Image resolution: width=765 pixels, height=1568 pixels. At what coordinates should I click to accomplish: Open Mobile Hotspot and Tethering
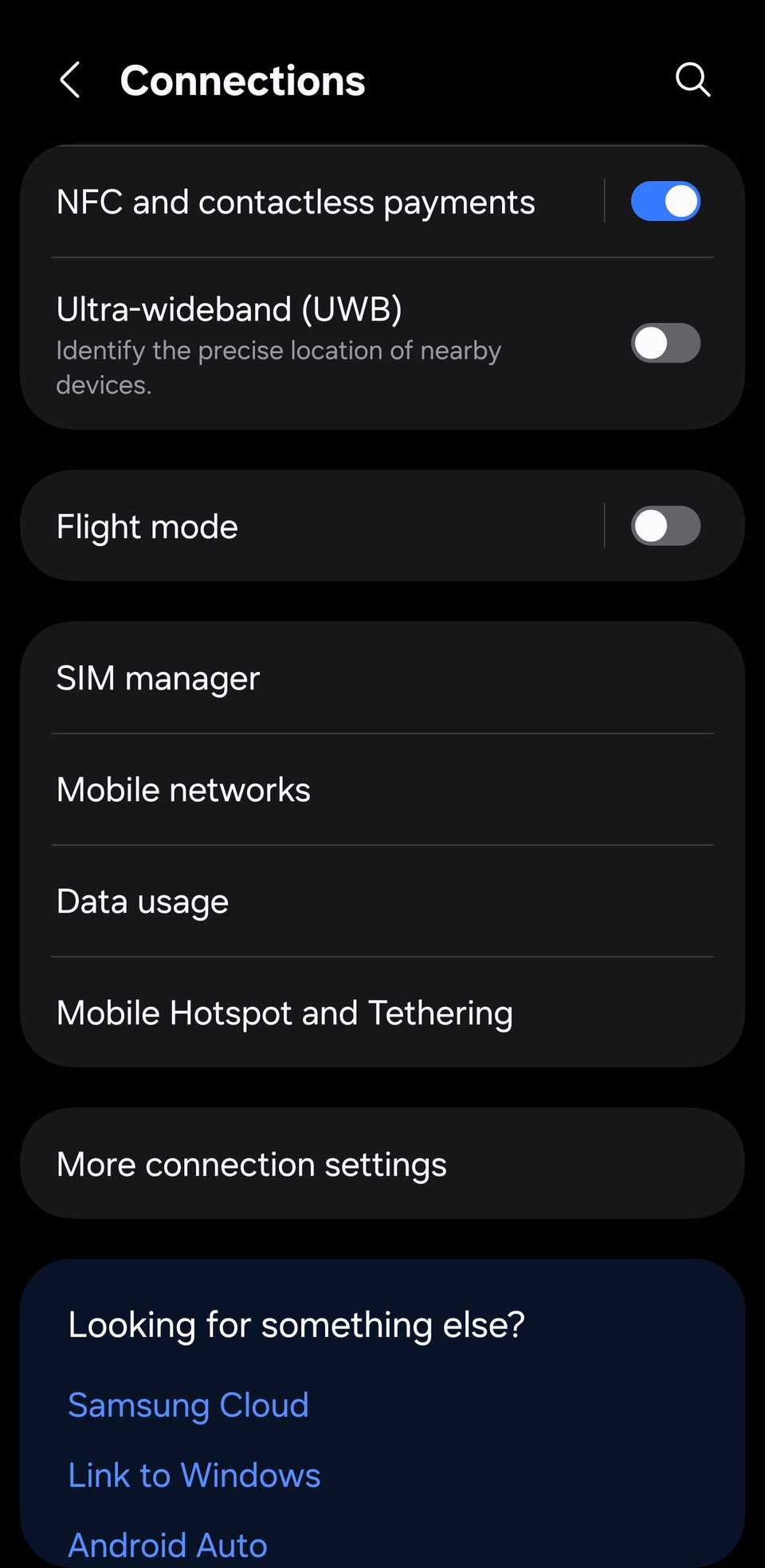click(284, 1013)
